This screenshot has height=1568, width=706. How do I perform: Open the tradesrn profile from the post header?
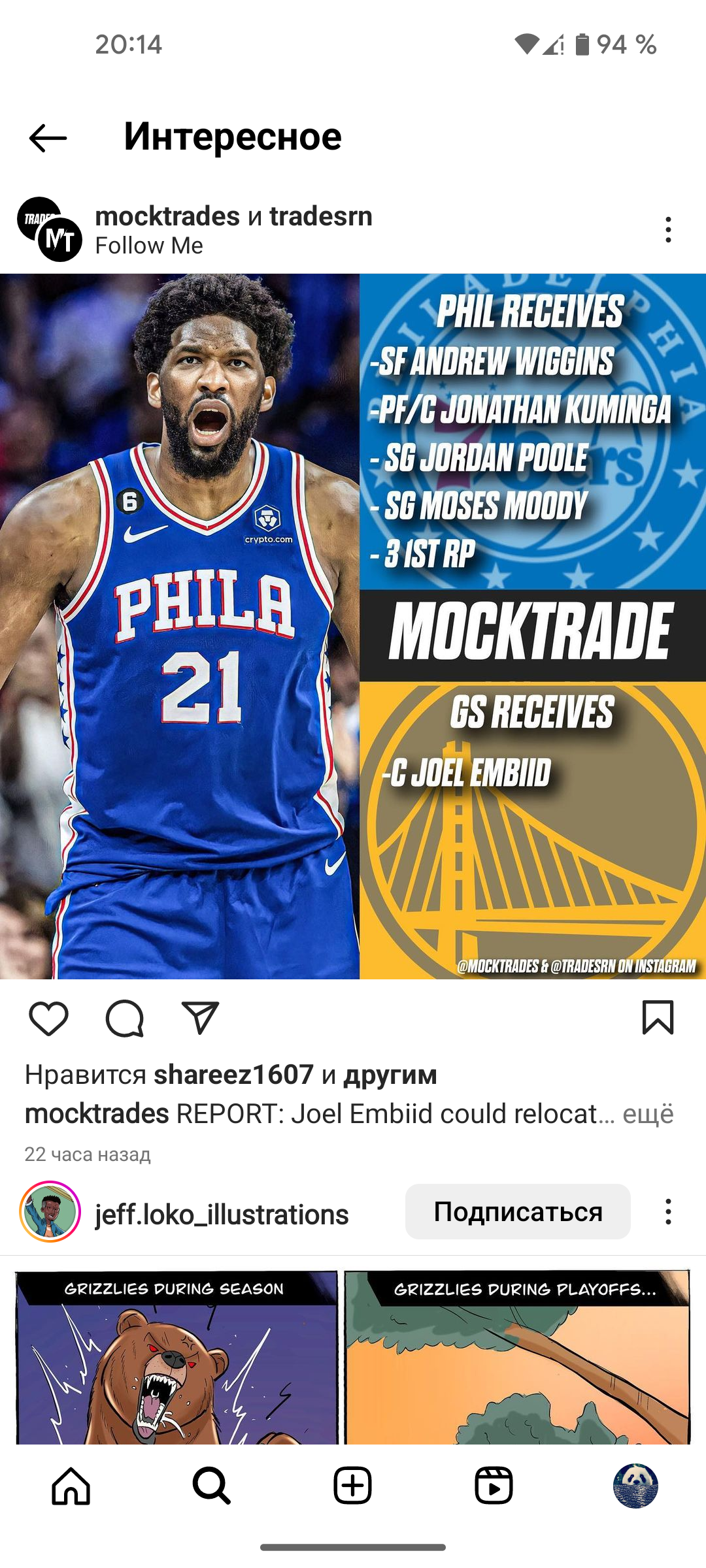pyautogui.click(x=321, y=216)
